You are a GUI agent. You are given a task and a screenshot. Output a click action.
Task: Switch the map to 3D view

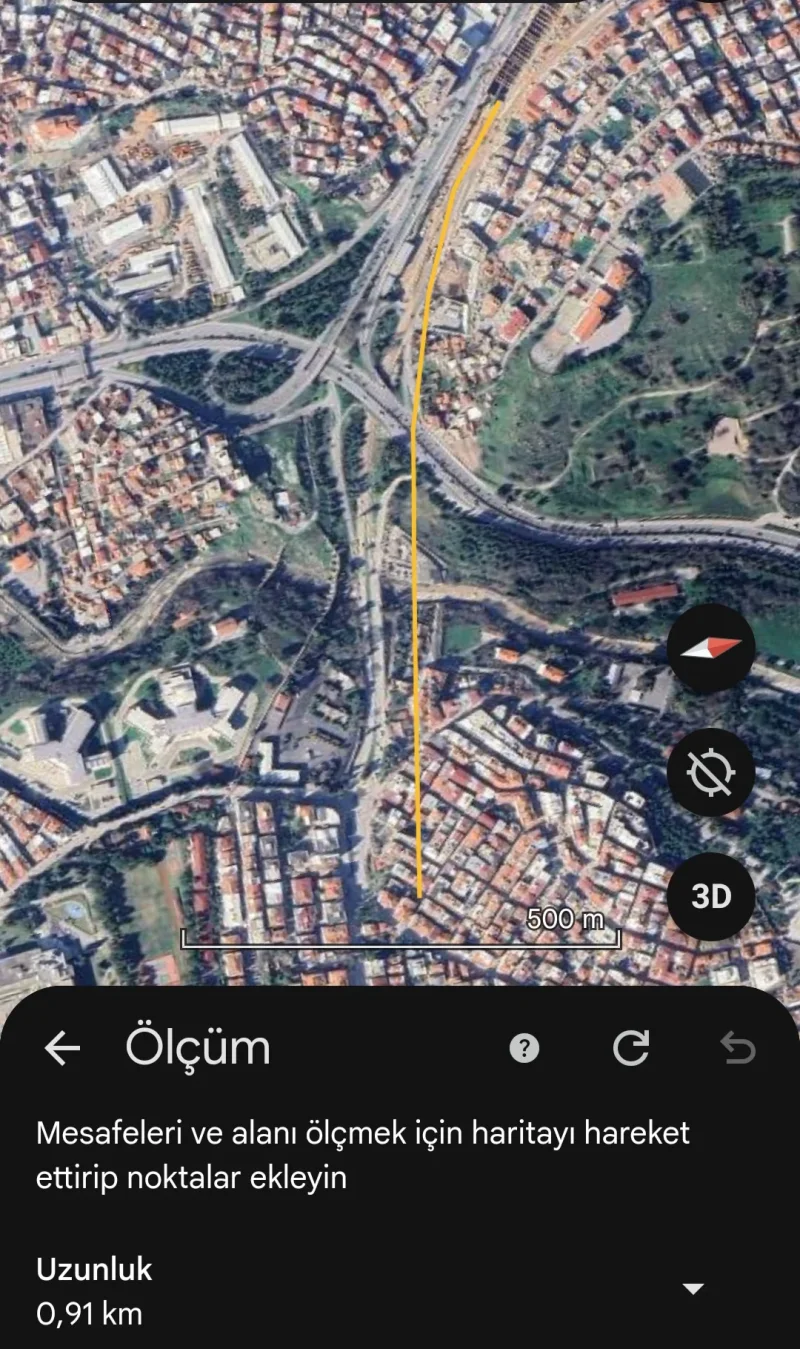click(x=711, y=897)
